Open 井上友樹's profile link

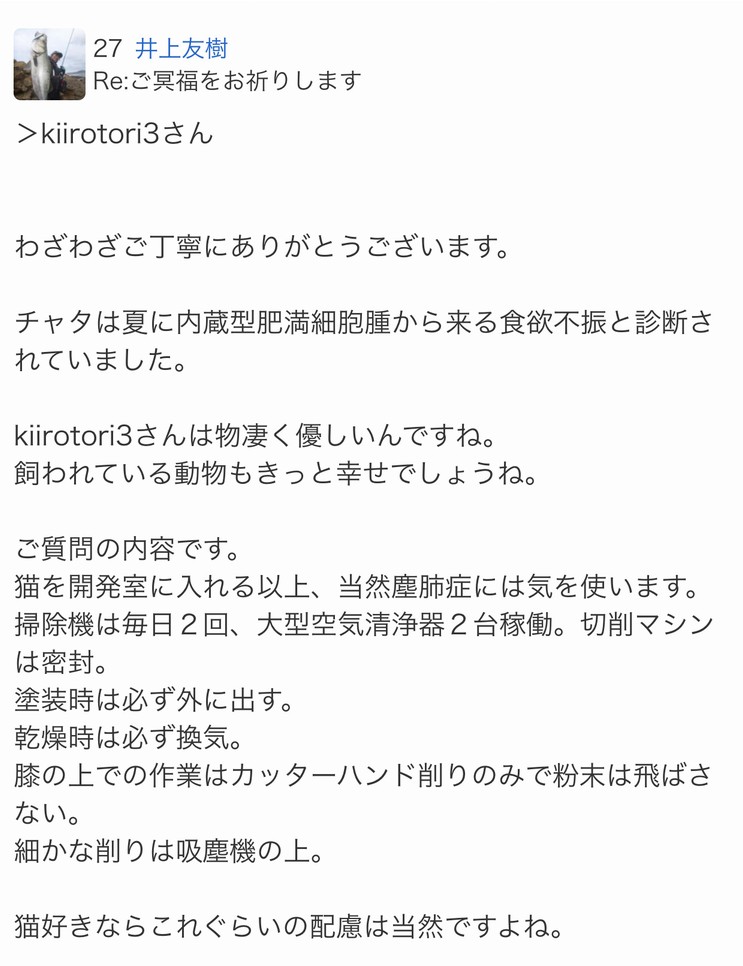pos(181,49)
